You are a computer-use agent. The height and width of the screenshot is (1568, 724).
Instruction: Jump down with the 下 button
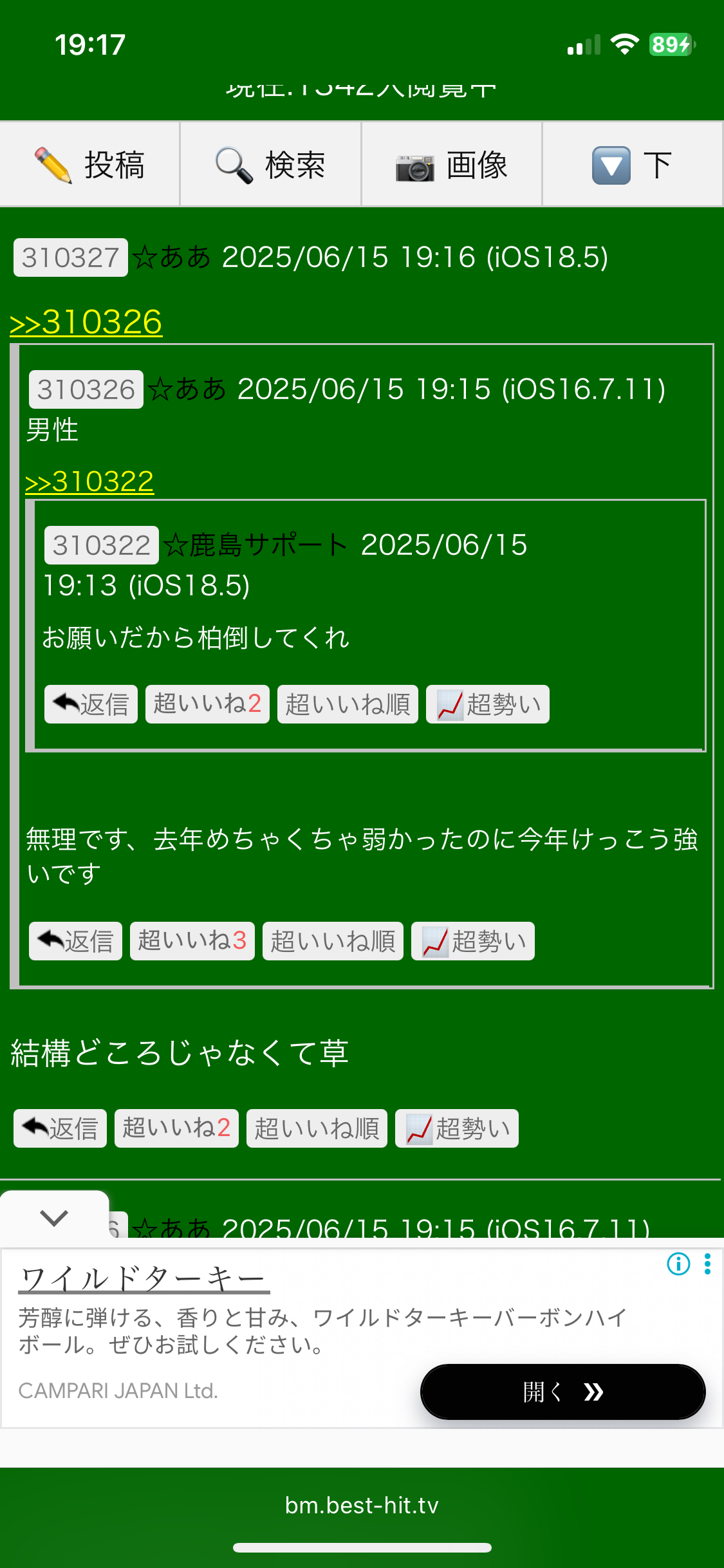point(633,165)
